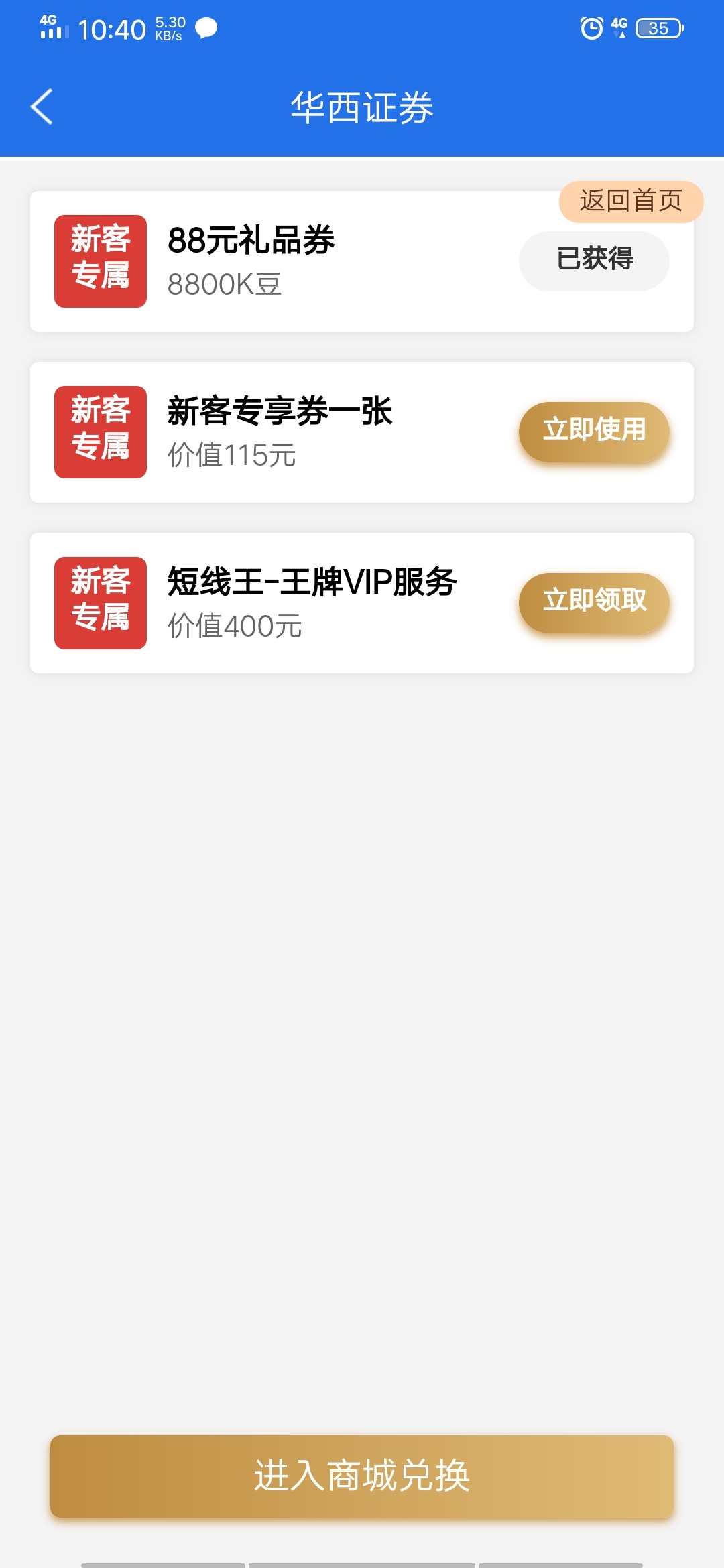Claim 短线王-王牌VIP服务 with 立即领取
Screen dimensions: 724x1568
(x=594, y=602)
